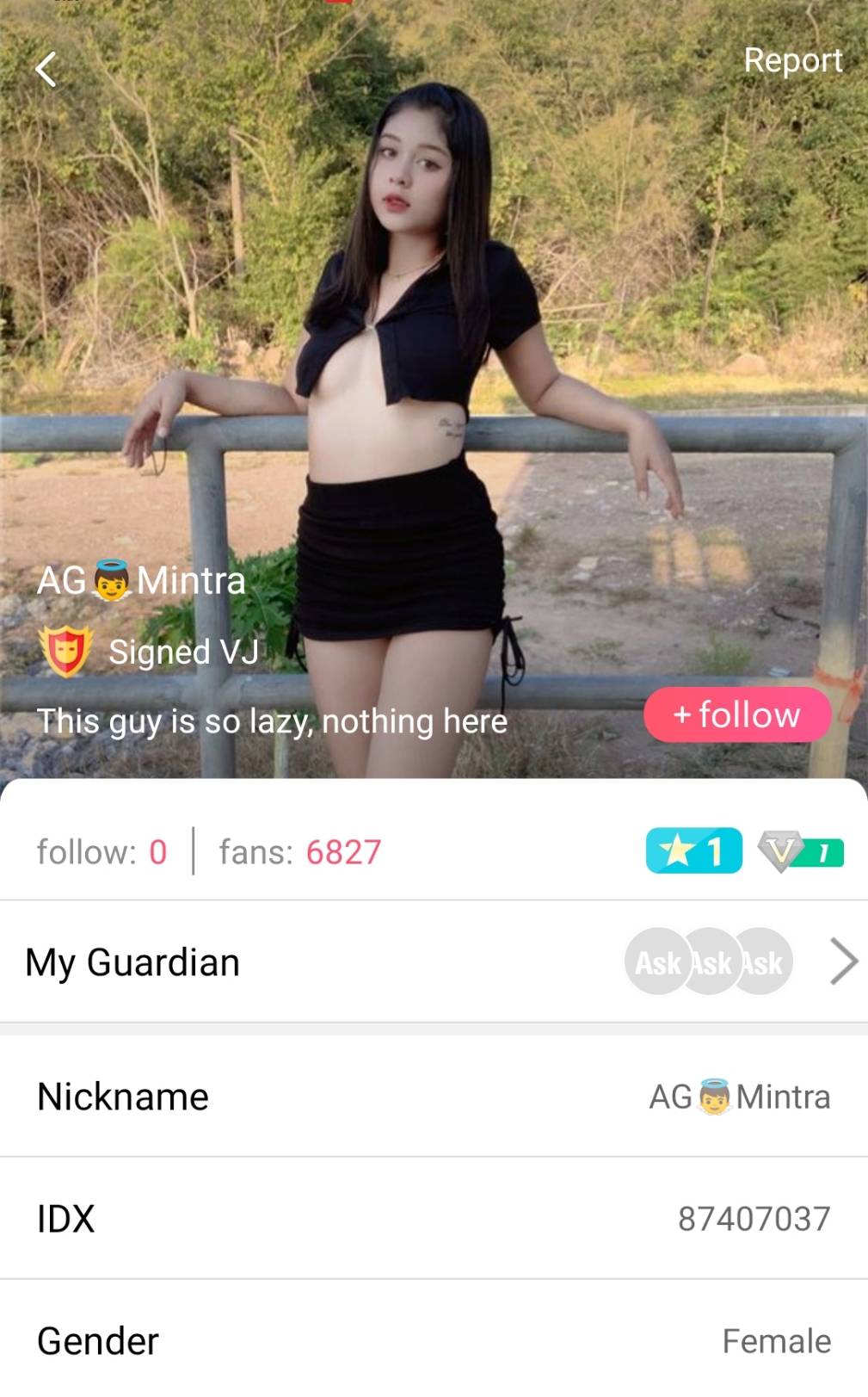Go back using the top-left arrow

pyautogui.click(x=46, y=70)
